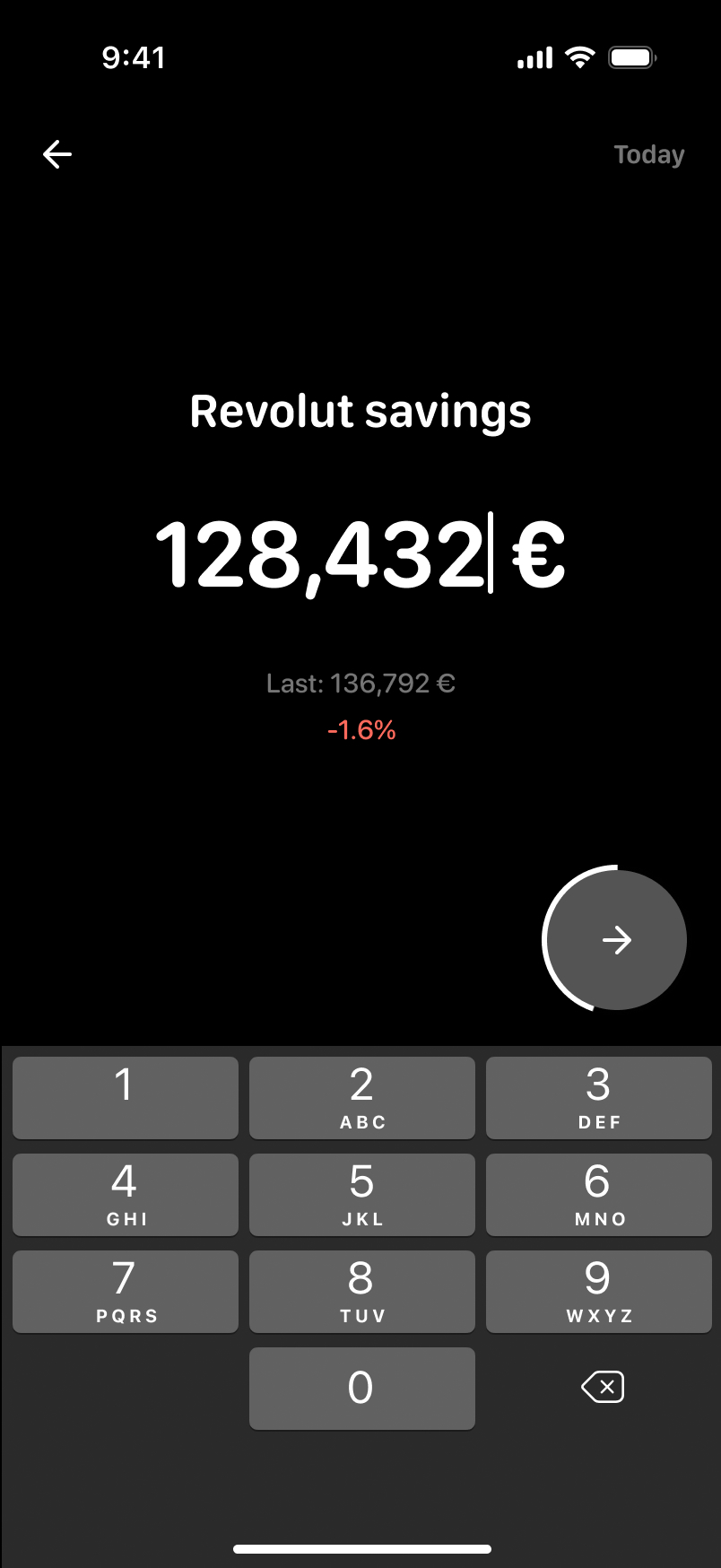Add digit 6 from the keypad
The width and height of the screenshot is (721, 1568).
pos(598,1194)
